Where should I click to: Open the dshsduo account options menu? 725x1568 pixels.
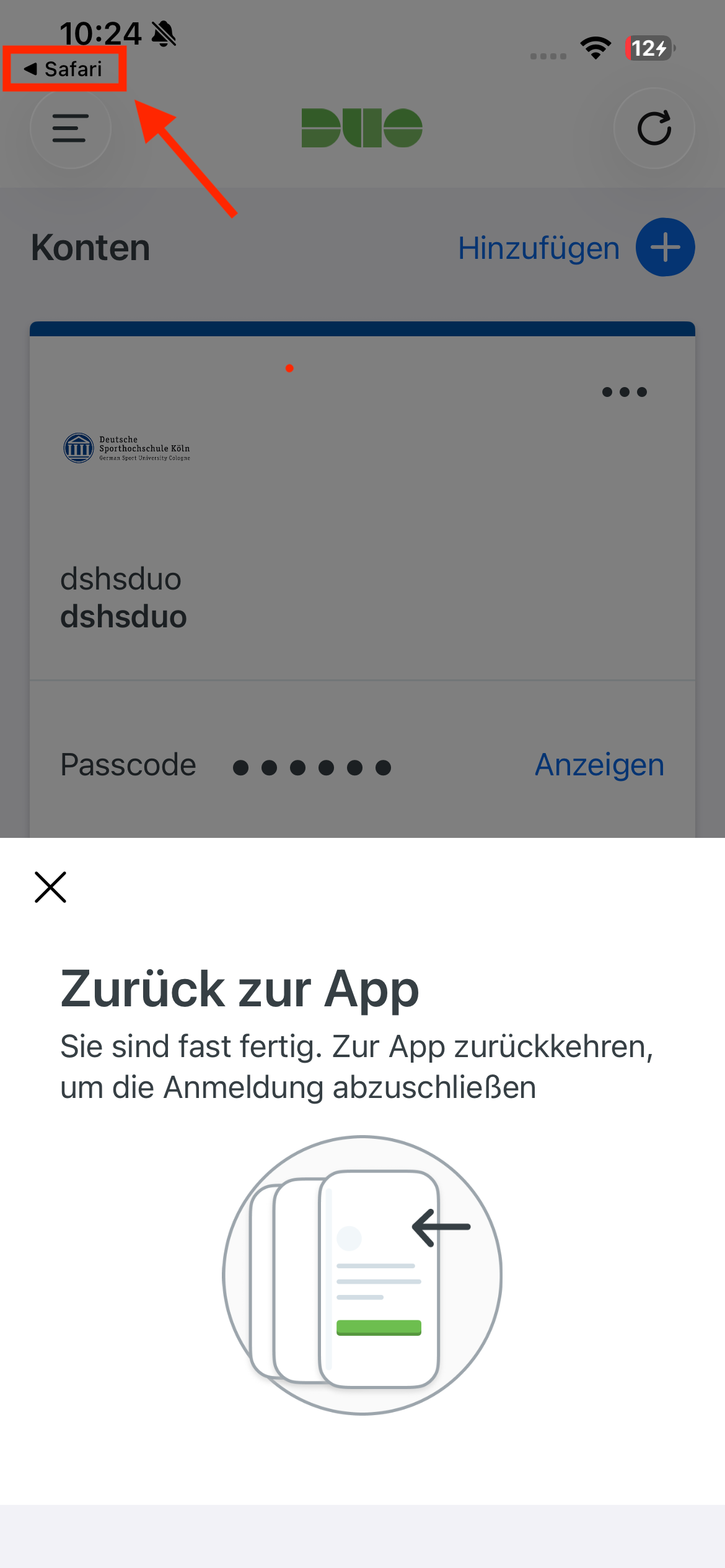(624, 392)
